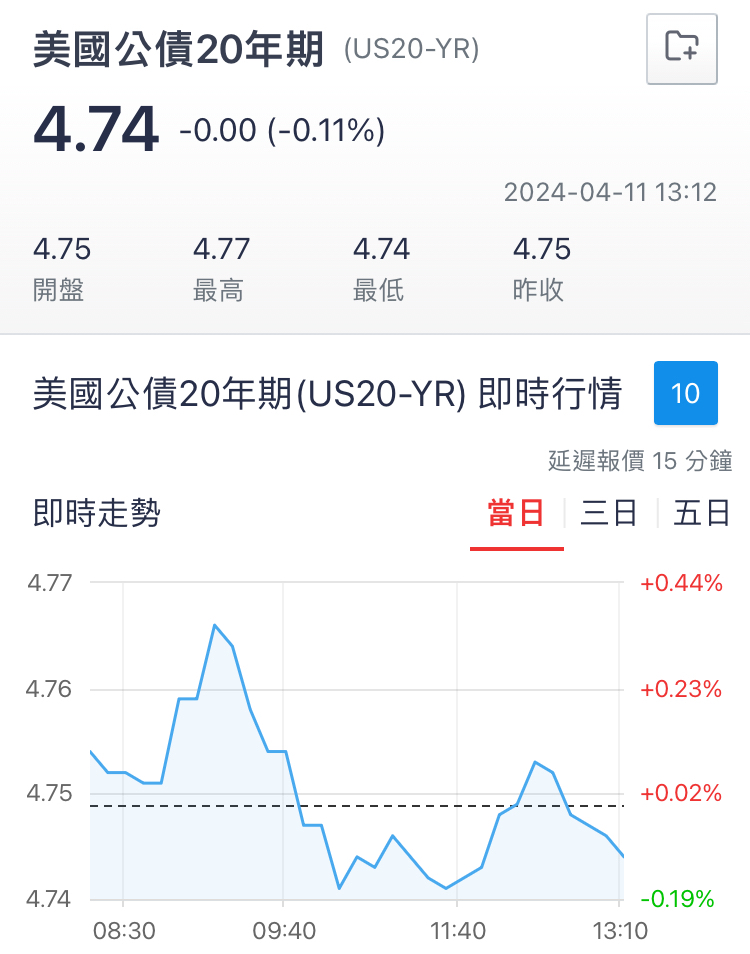Click the big 4.74 price quote
This screenshot has width=750, height=954.
coord(95,128)
